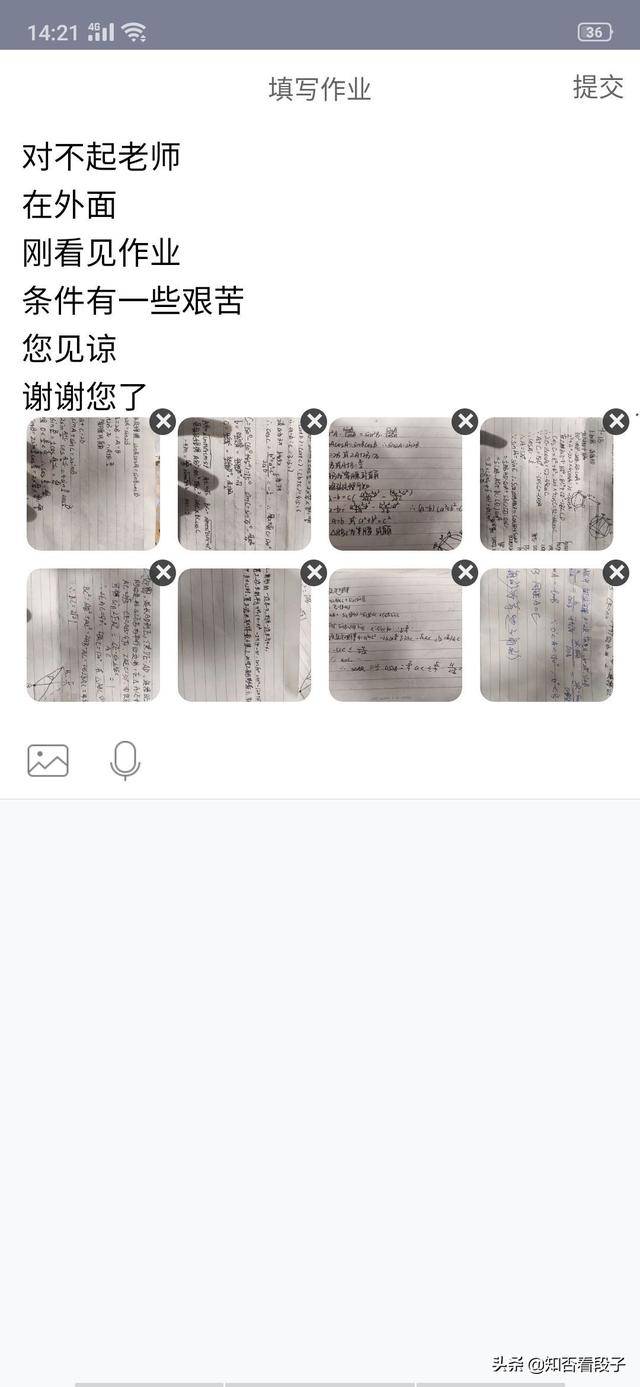The image size is (640, 1387).
Task: Remove the third photo in the top row
Action: (465, 422)
